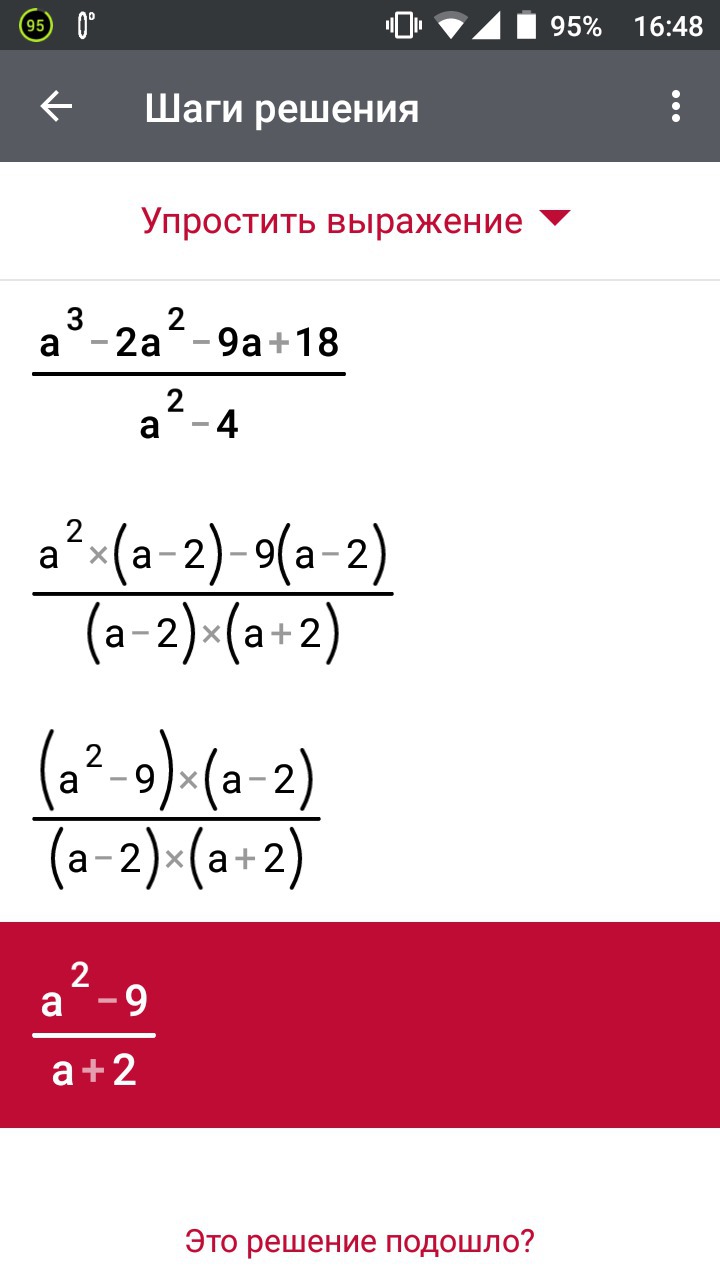Go back using the arrow
The image size is (720, 1280).
pyautogui.click(x=56, y=107)
